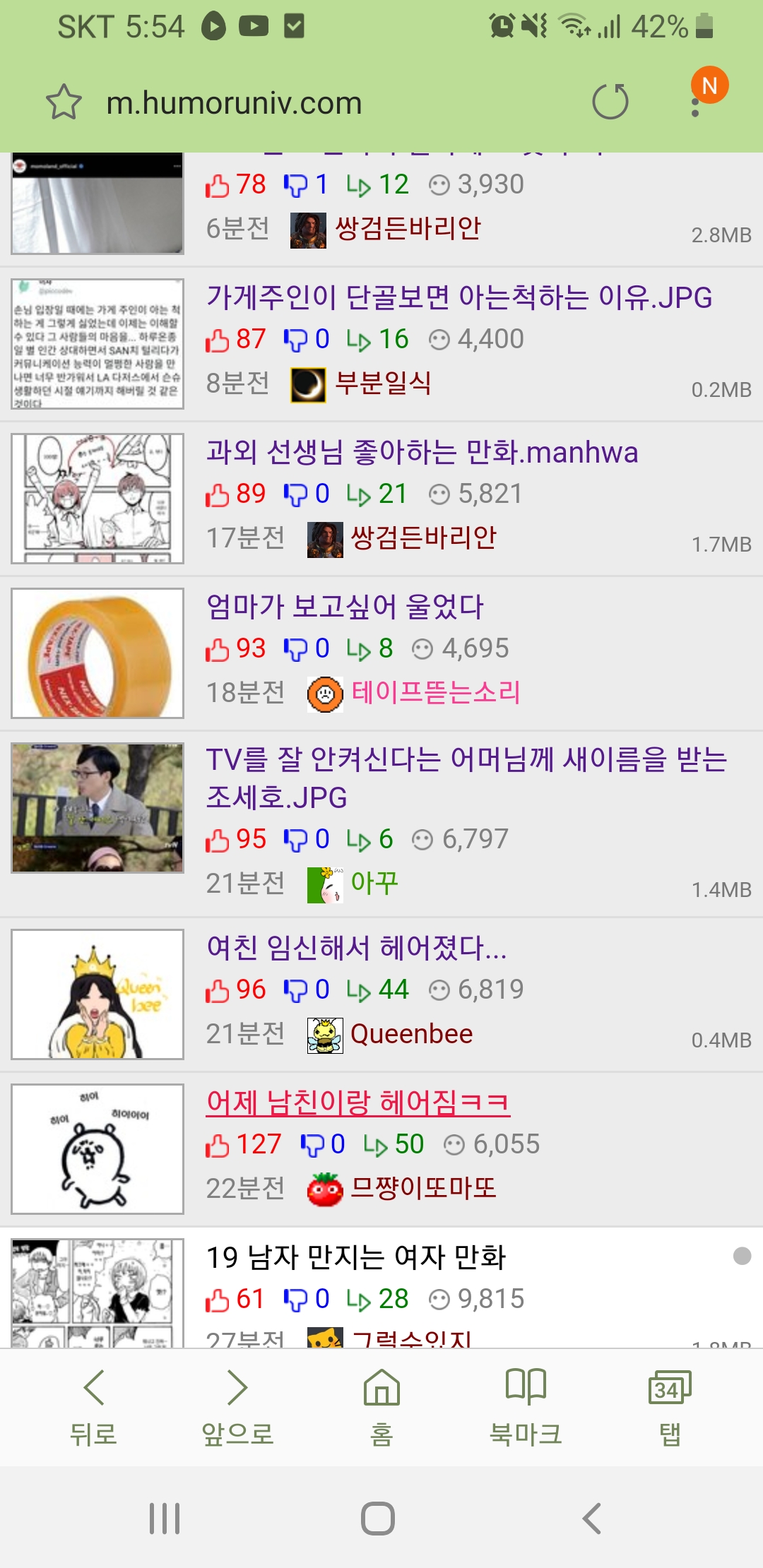Reload the current page
This screenshot has height=1568, width=763.
[x=610, y=102]
